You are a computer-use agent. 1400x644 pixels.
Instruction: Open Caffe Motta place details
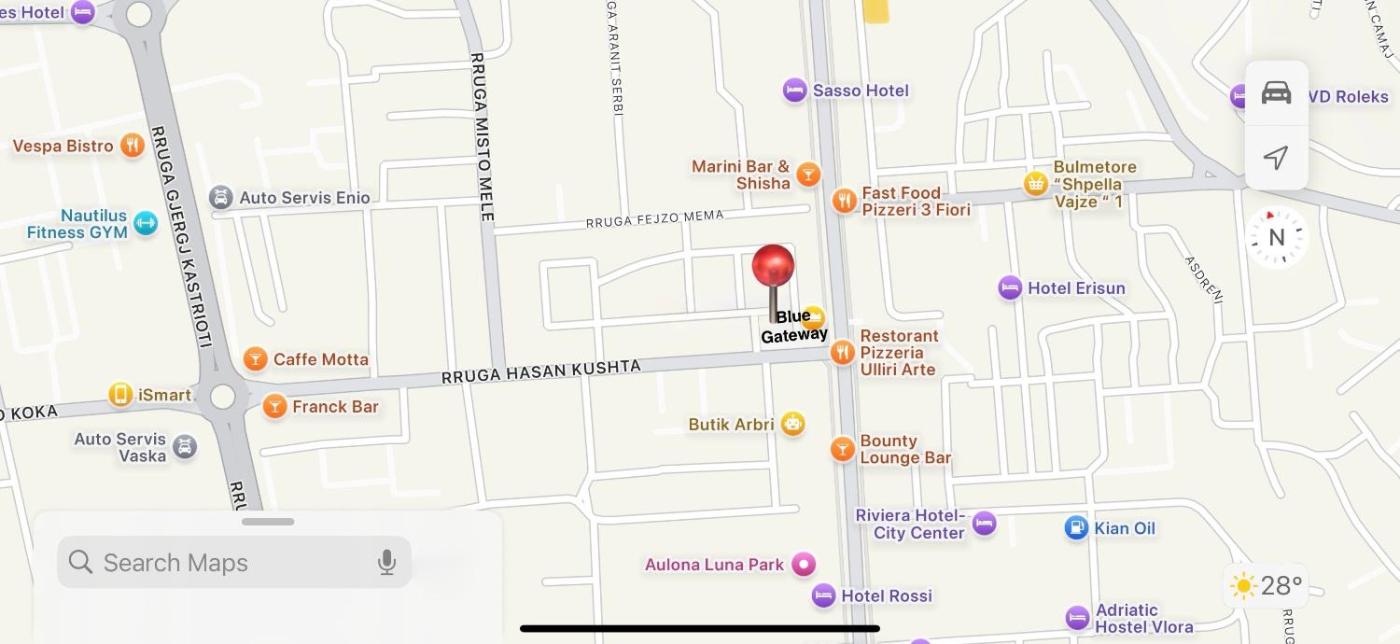coord(256,359)
